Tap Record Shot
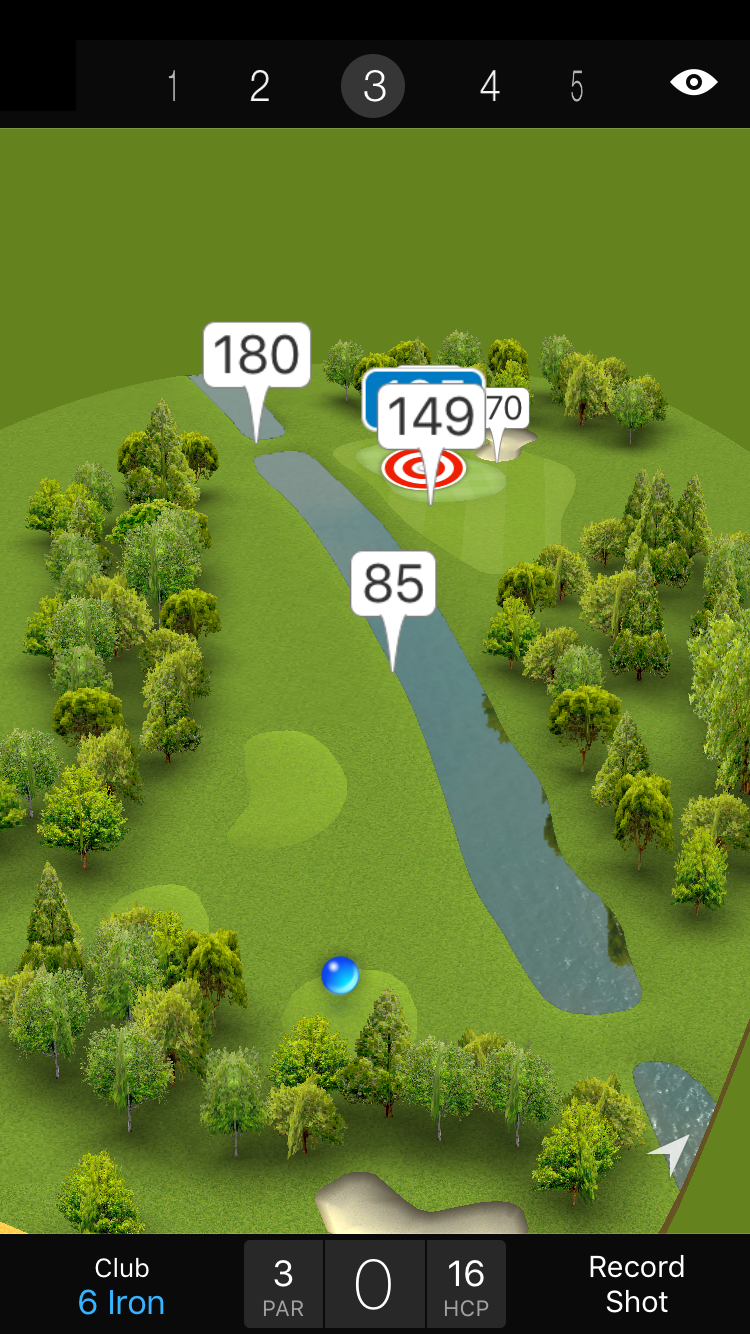The width and height of the screenshot is (750, 1334). click(x=636, y=1284)
